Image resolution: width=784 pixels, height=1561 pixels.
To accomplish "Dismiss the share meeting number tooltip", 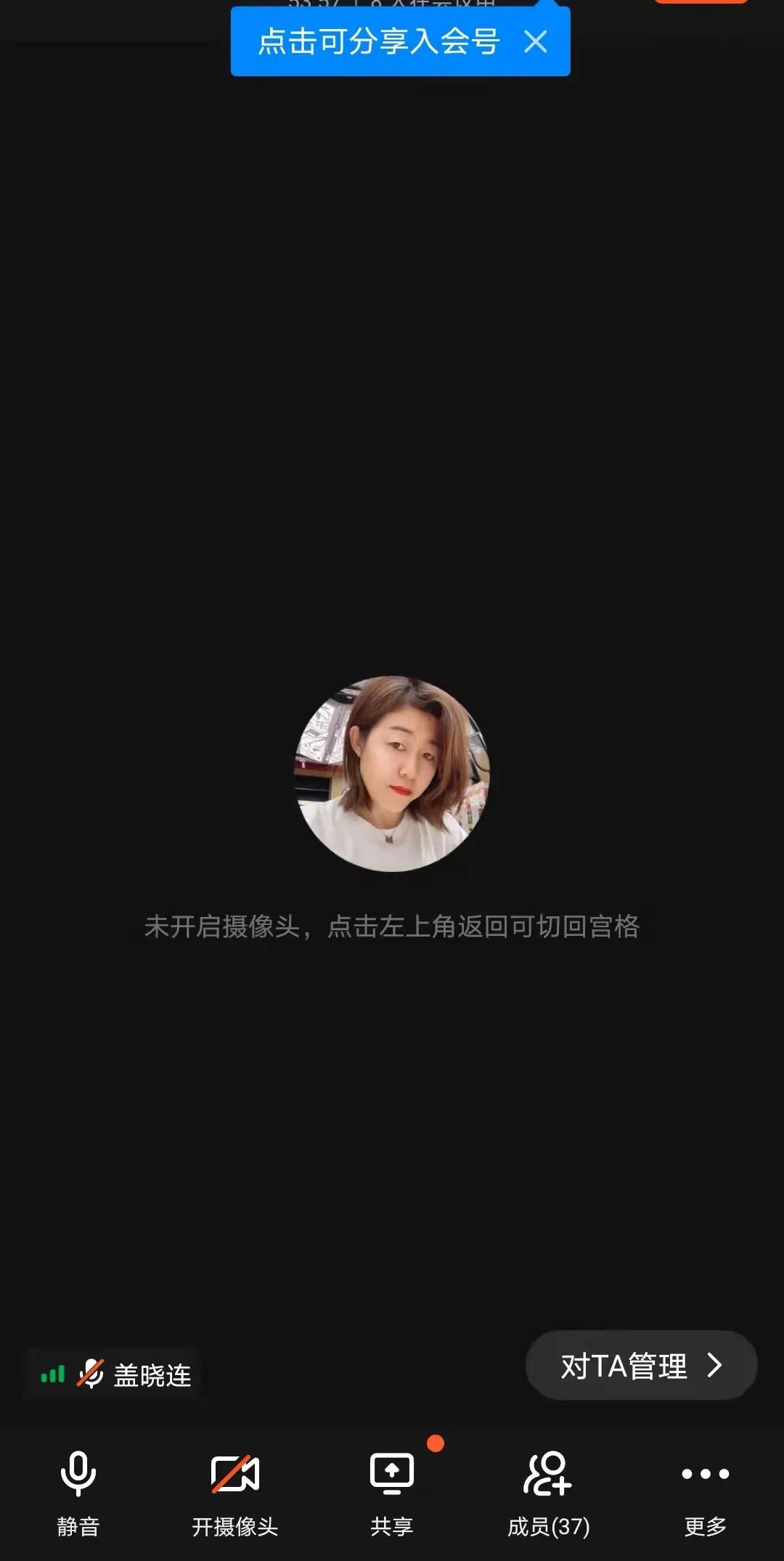I will tap(536, 42).
